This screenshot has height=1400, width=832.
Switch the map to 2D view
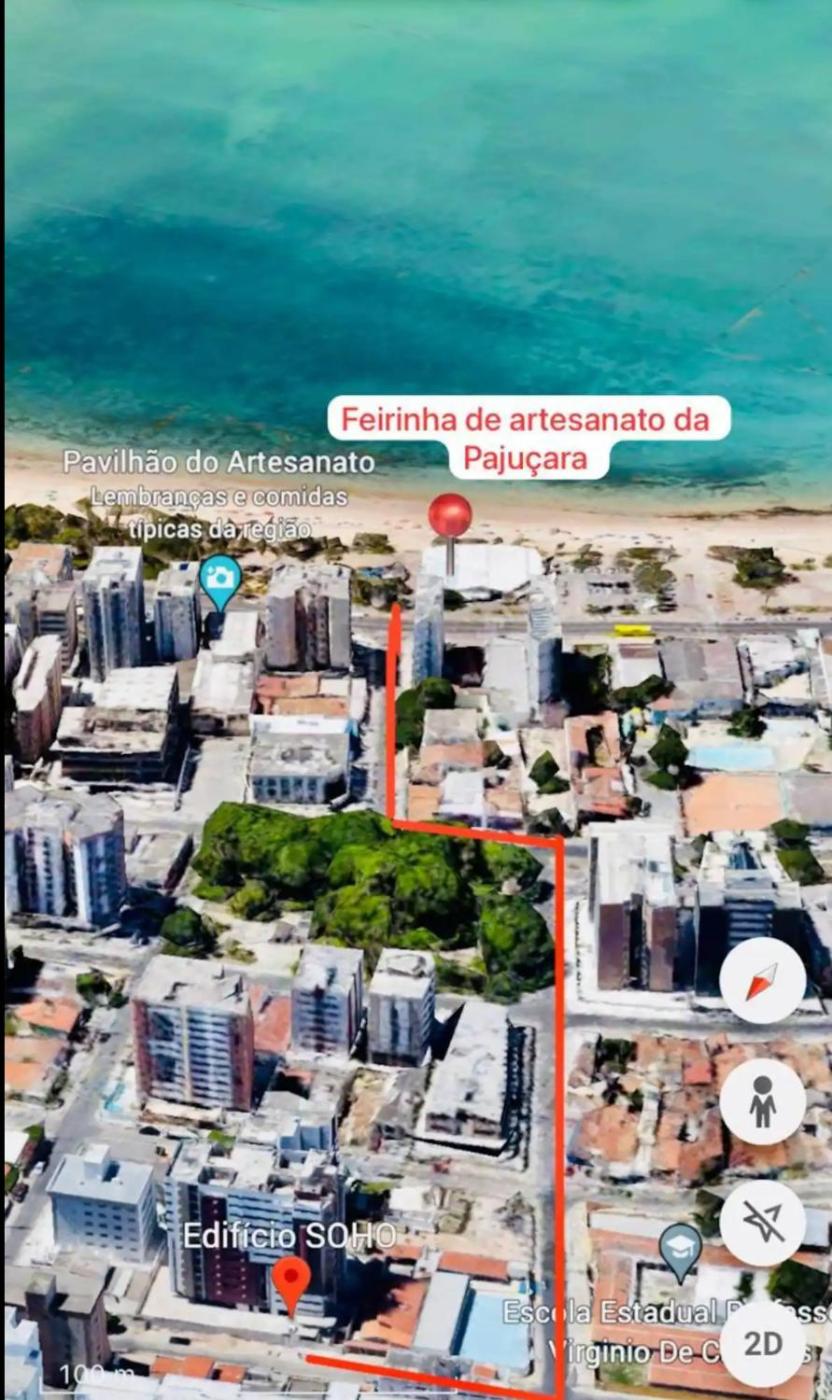click(x=762, y=1344)
